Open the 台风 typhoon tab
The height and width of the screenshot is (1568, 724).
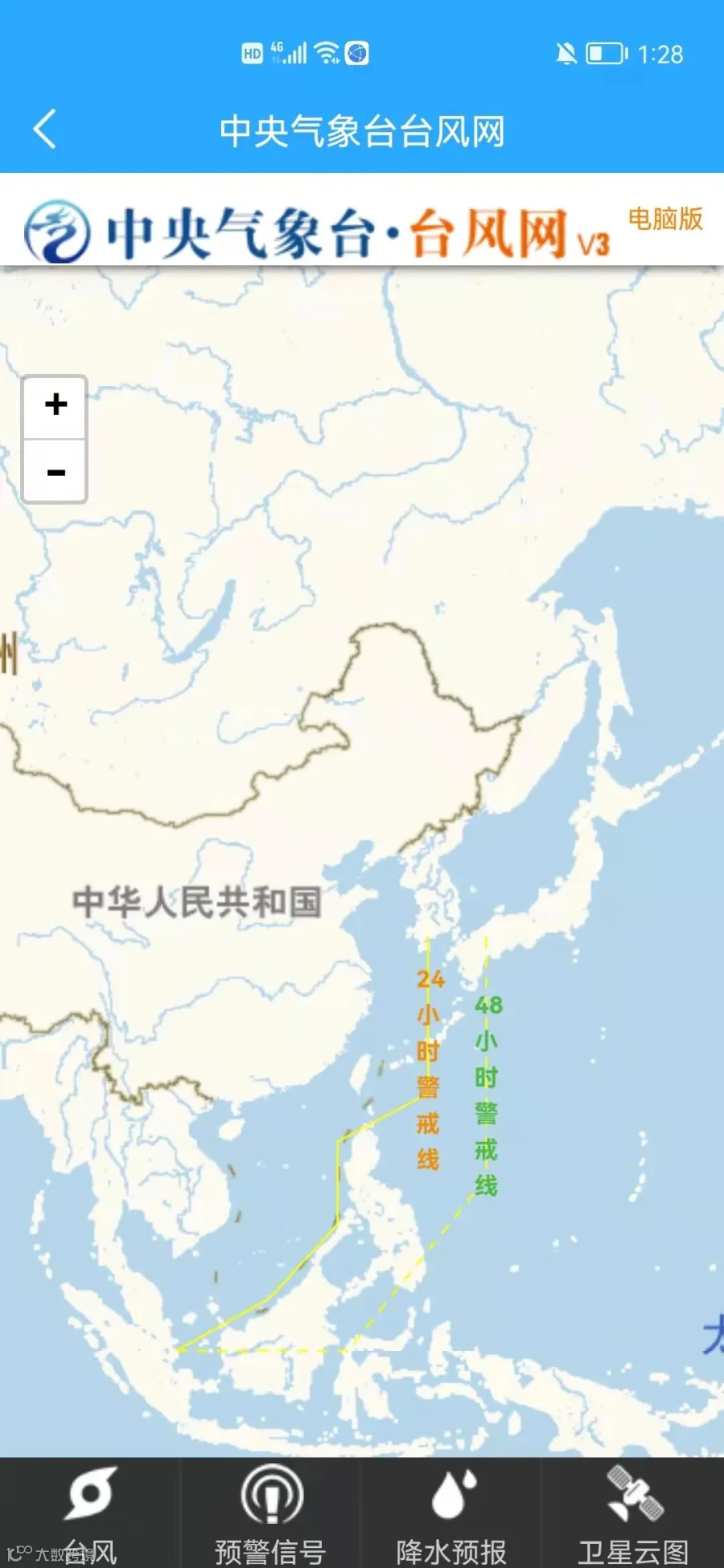(x=90, y=1513)
